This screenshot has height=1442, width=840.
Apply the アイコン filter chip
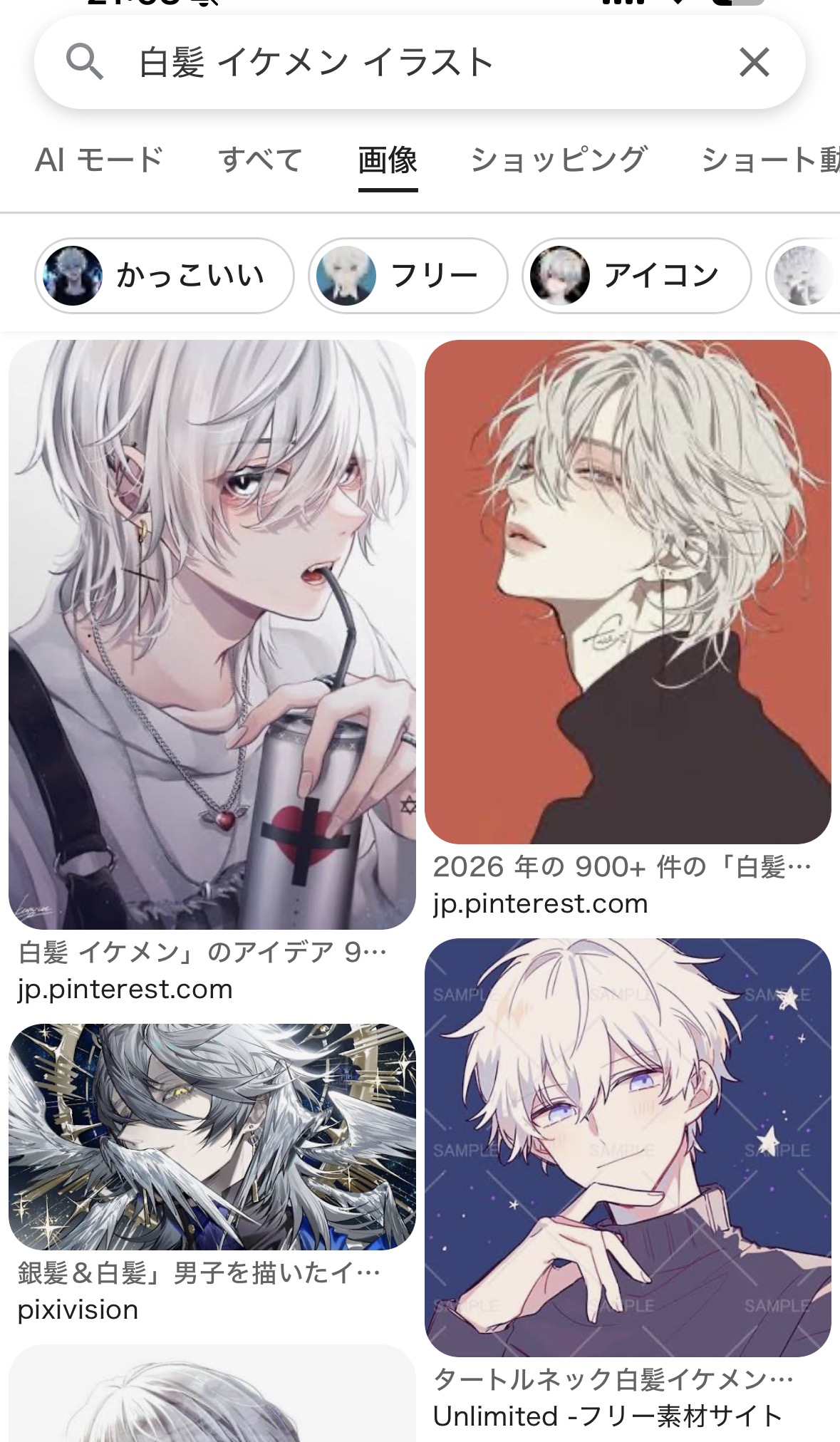[x=636, y=276]
